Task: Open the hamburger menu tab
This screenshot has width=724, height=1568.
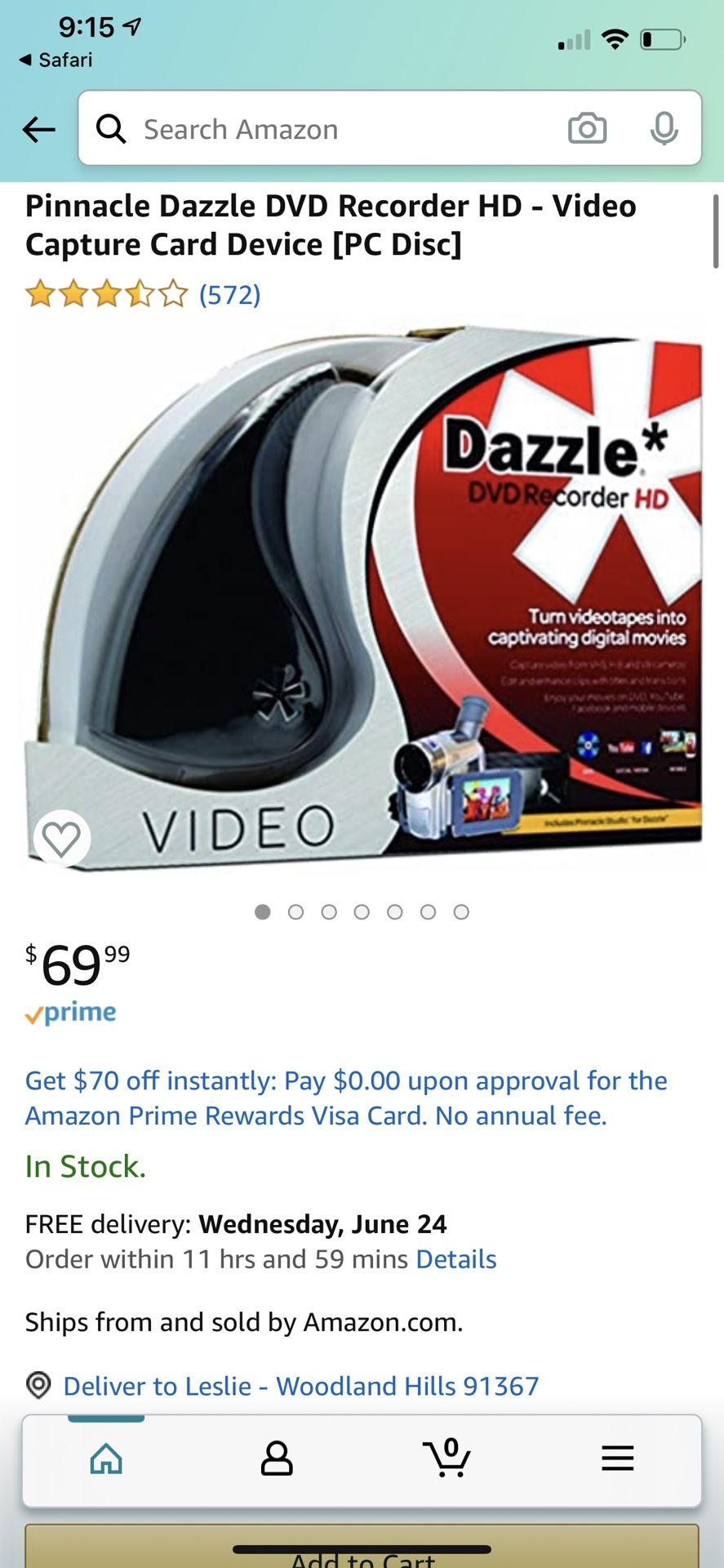Action: [617, 1459]
